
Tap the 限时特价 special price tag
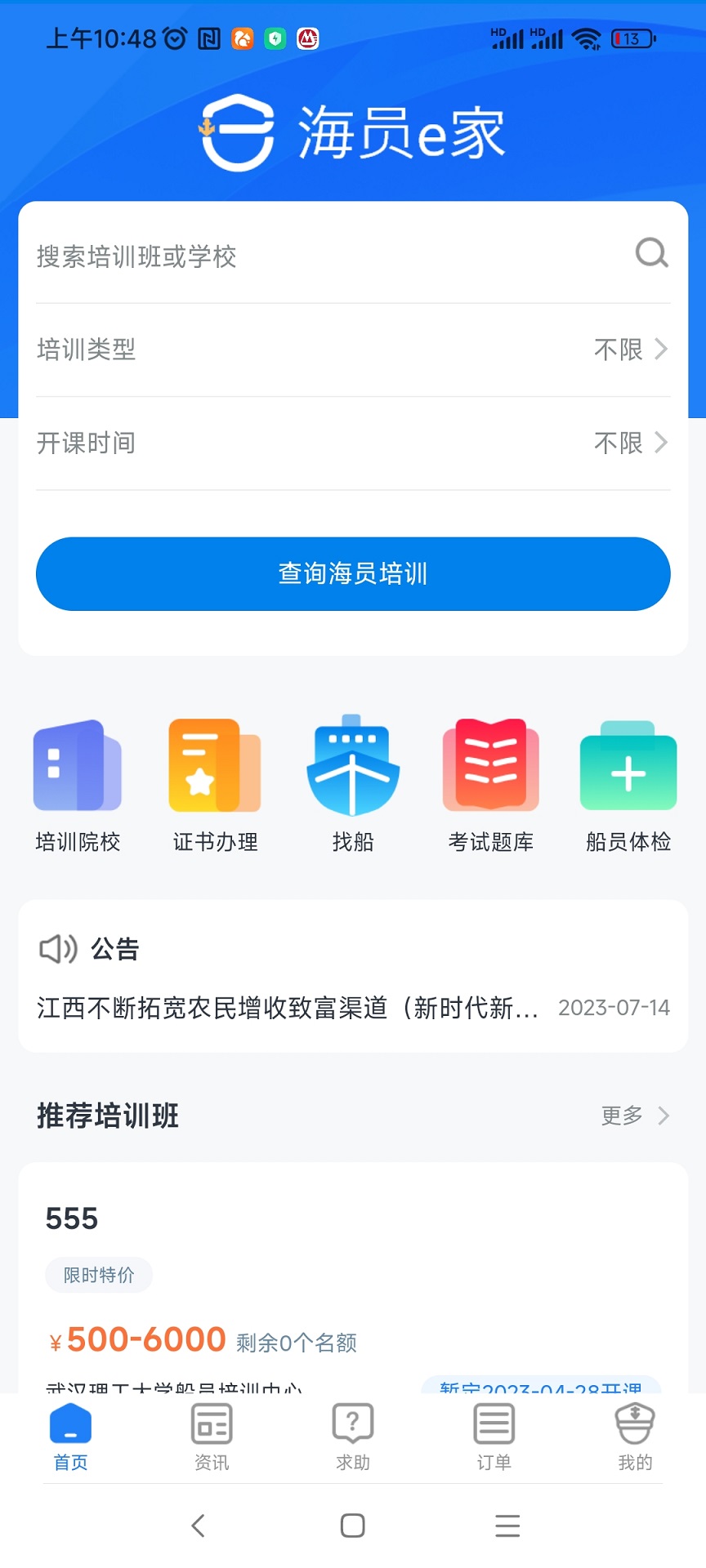98,1275
